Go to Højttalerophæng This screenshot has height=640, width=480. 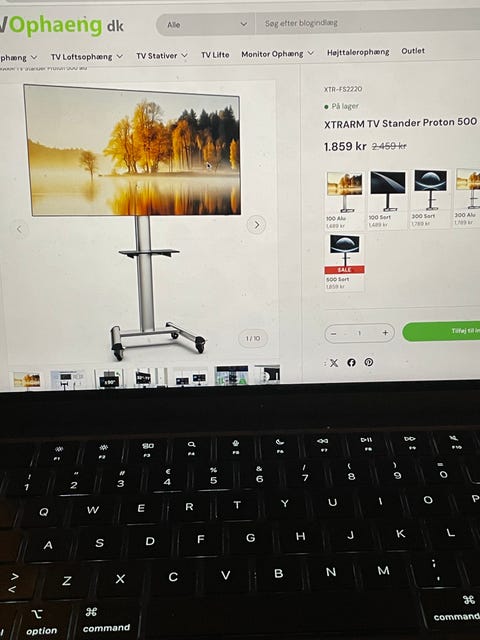(x=358, y=52)
